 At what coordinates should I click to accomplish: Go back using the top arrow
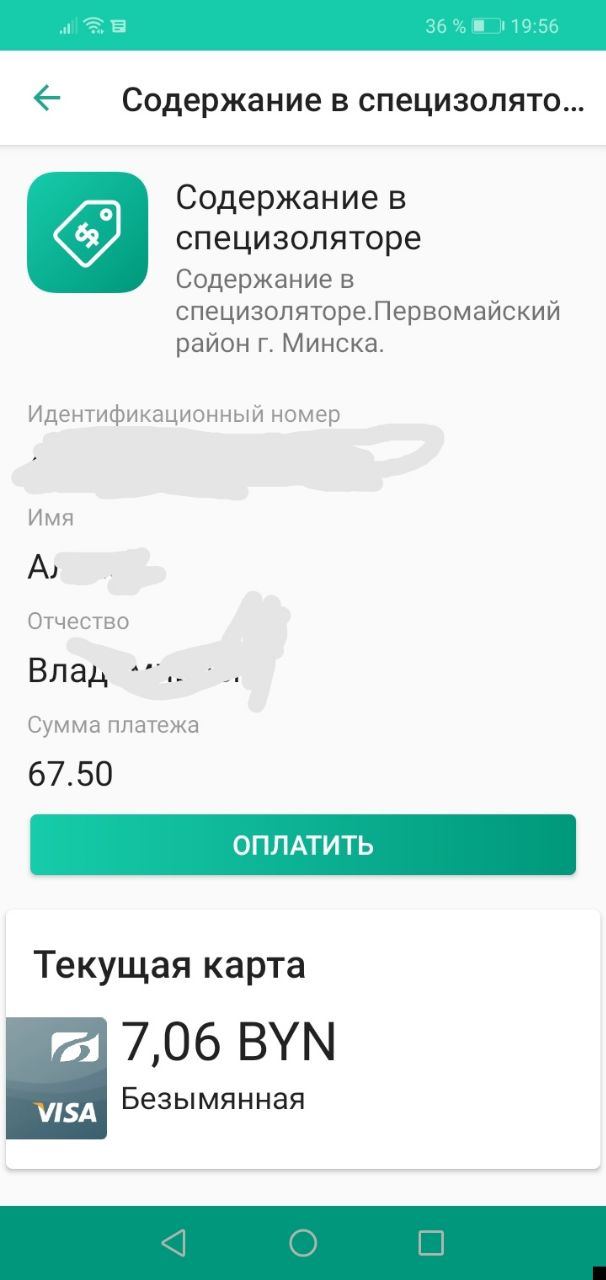(47, 98)
